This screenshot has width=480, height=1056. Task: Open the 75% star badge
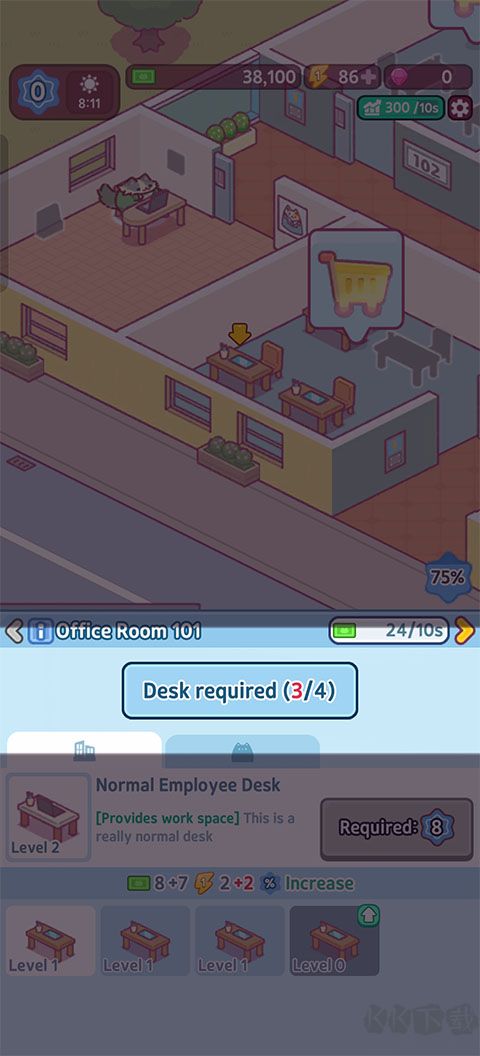coord(448,577)
